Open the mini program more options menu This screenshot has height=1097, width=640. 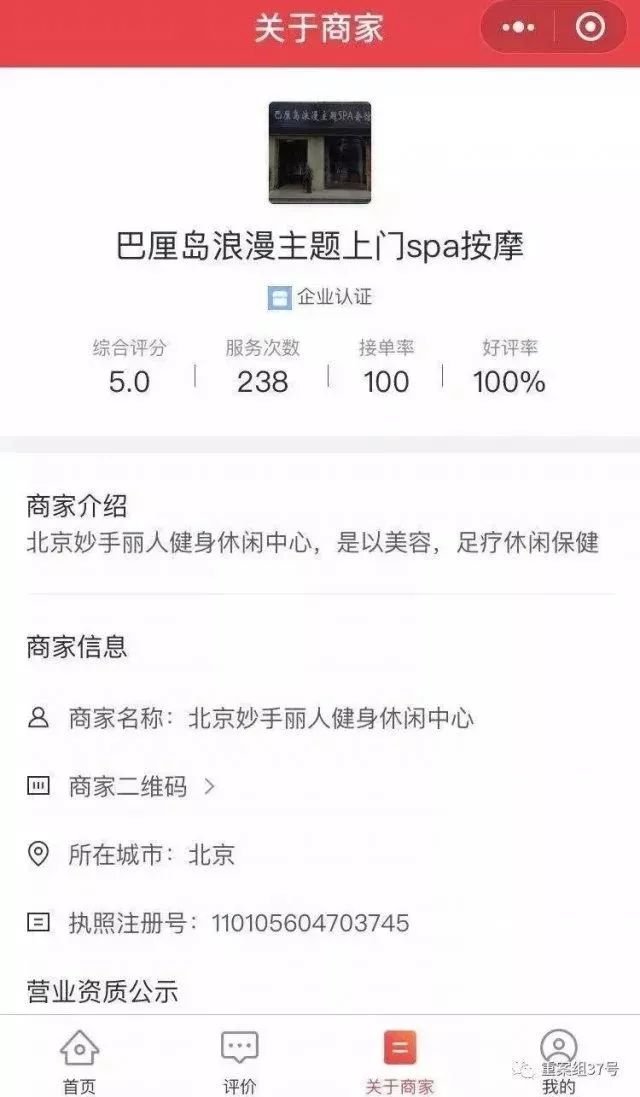[x=518, y=28]
